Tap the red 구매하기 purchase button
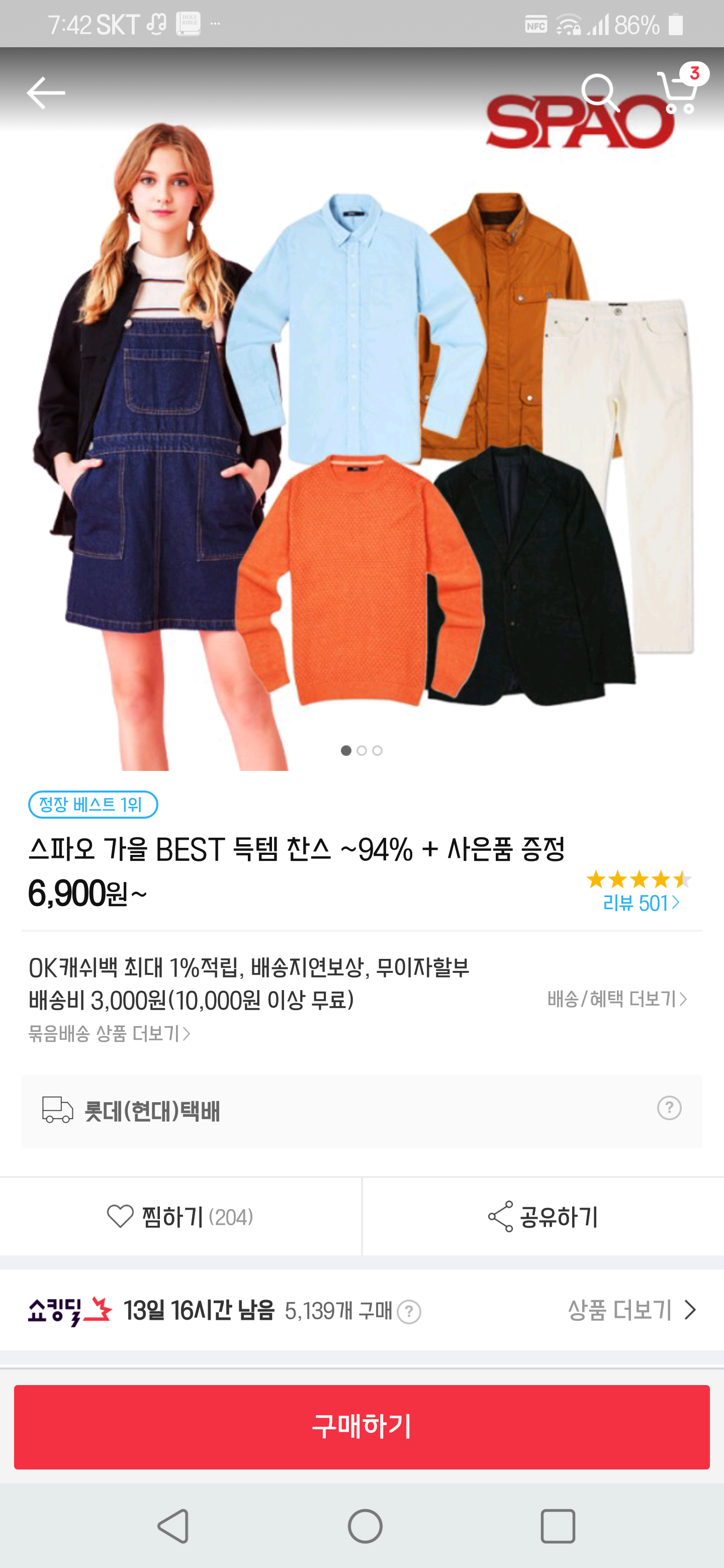This screenshot has height=1568, width=724. (361, 1426)
